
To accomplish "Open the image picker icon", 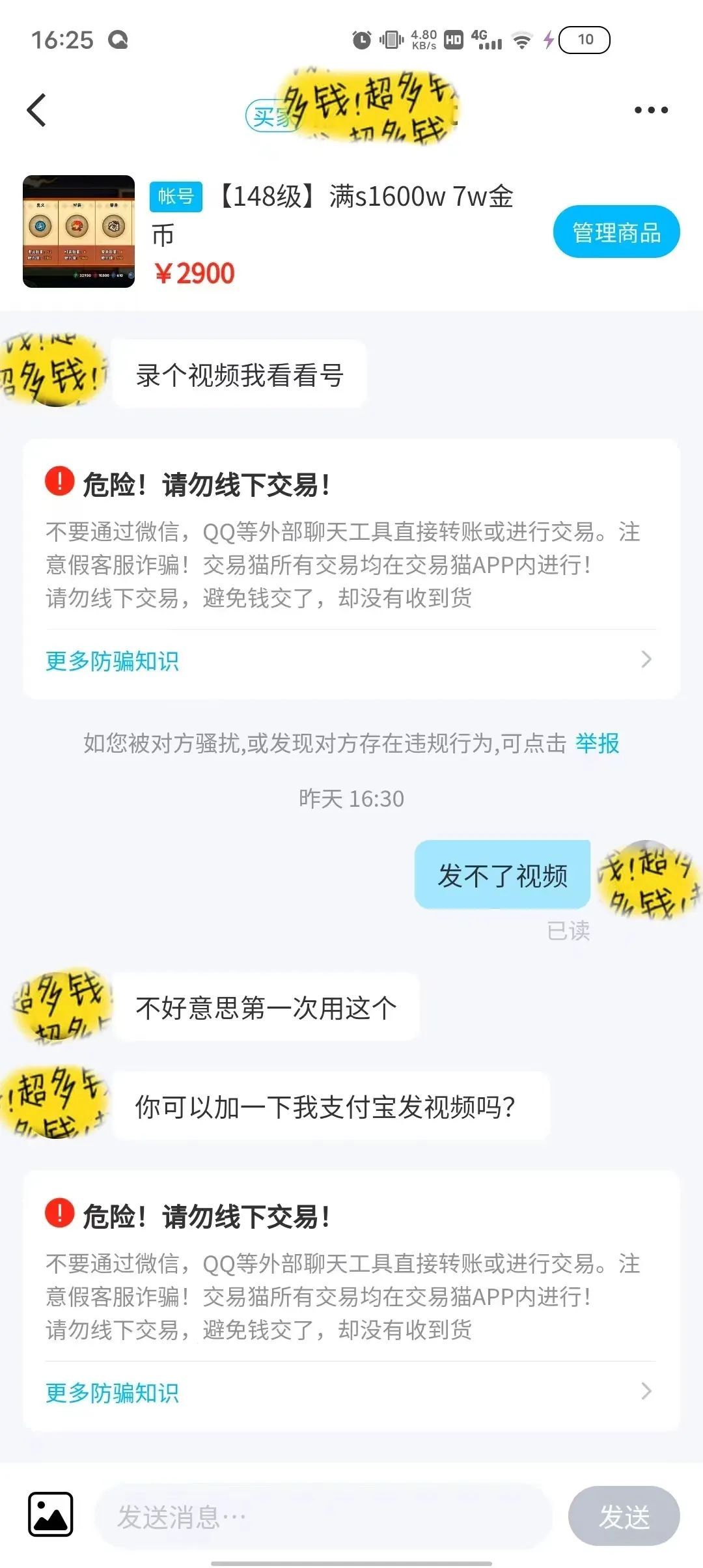I will [x=51, y=1515].
